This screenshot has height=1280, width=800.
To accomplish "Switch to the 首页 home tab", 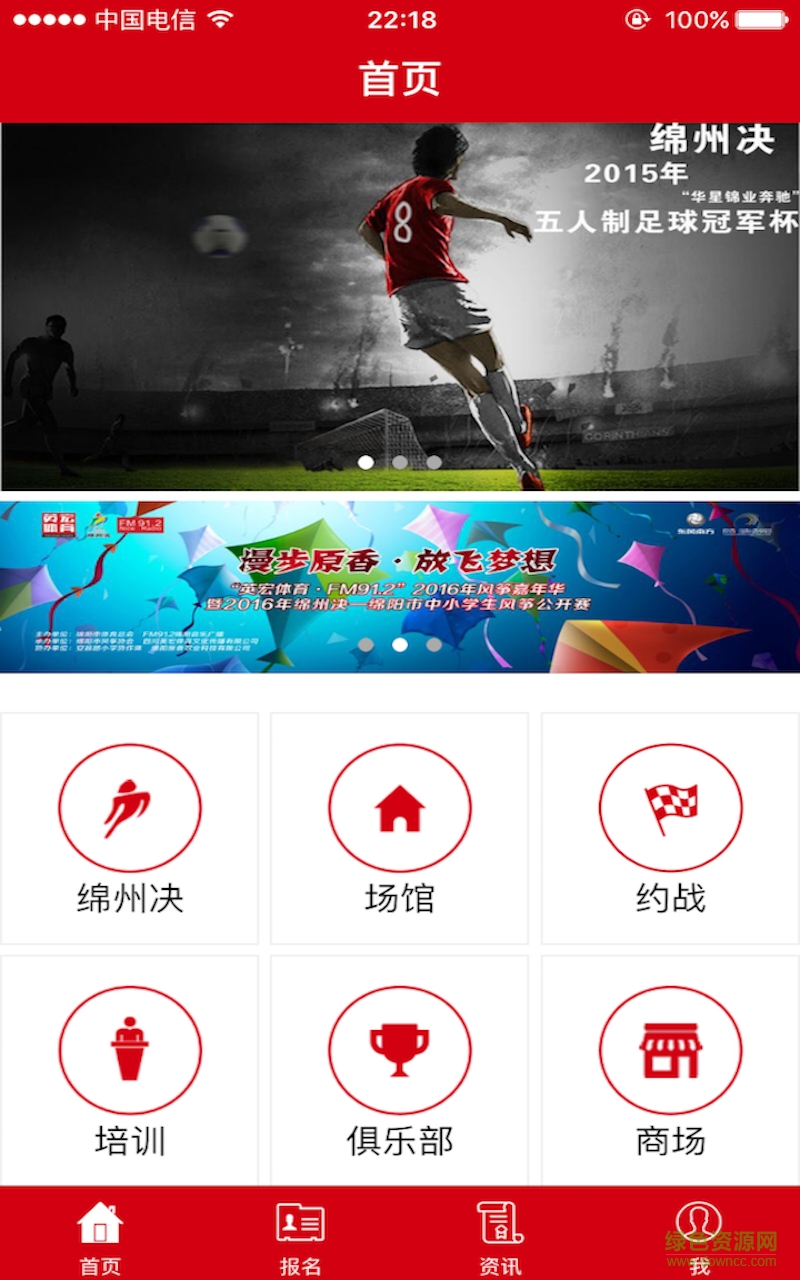I will click(100, 1236).
